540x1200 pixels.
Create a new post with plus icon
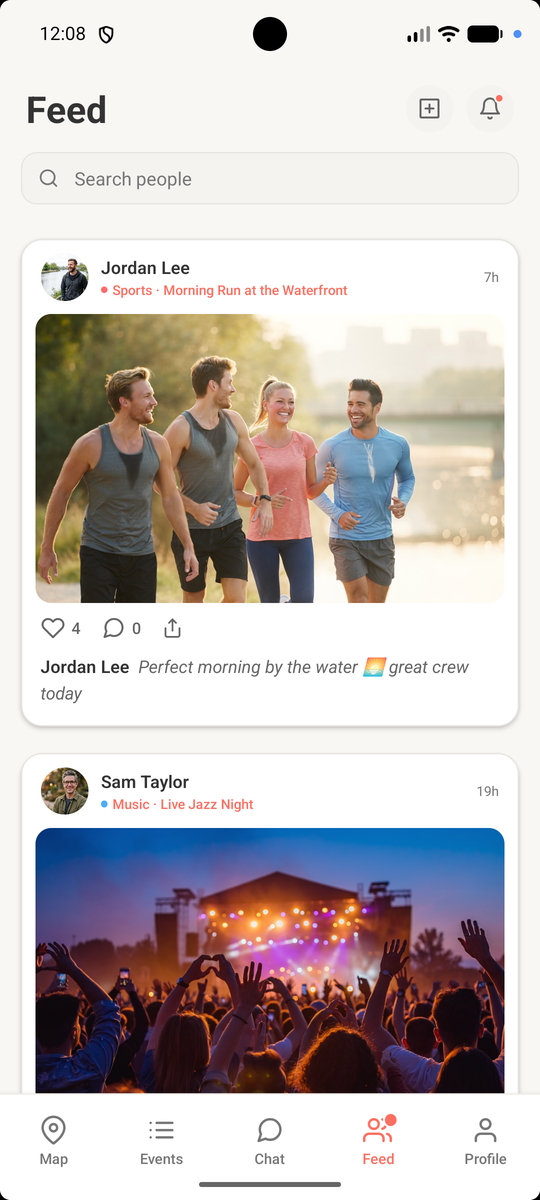pyautogui.click(x=429, y=109)
